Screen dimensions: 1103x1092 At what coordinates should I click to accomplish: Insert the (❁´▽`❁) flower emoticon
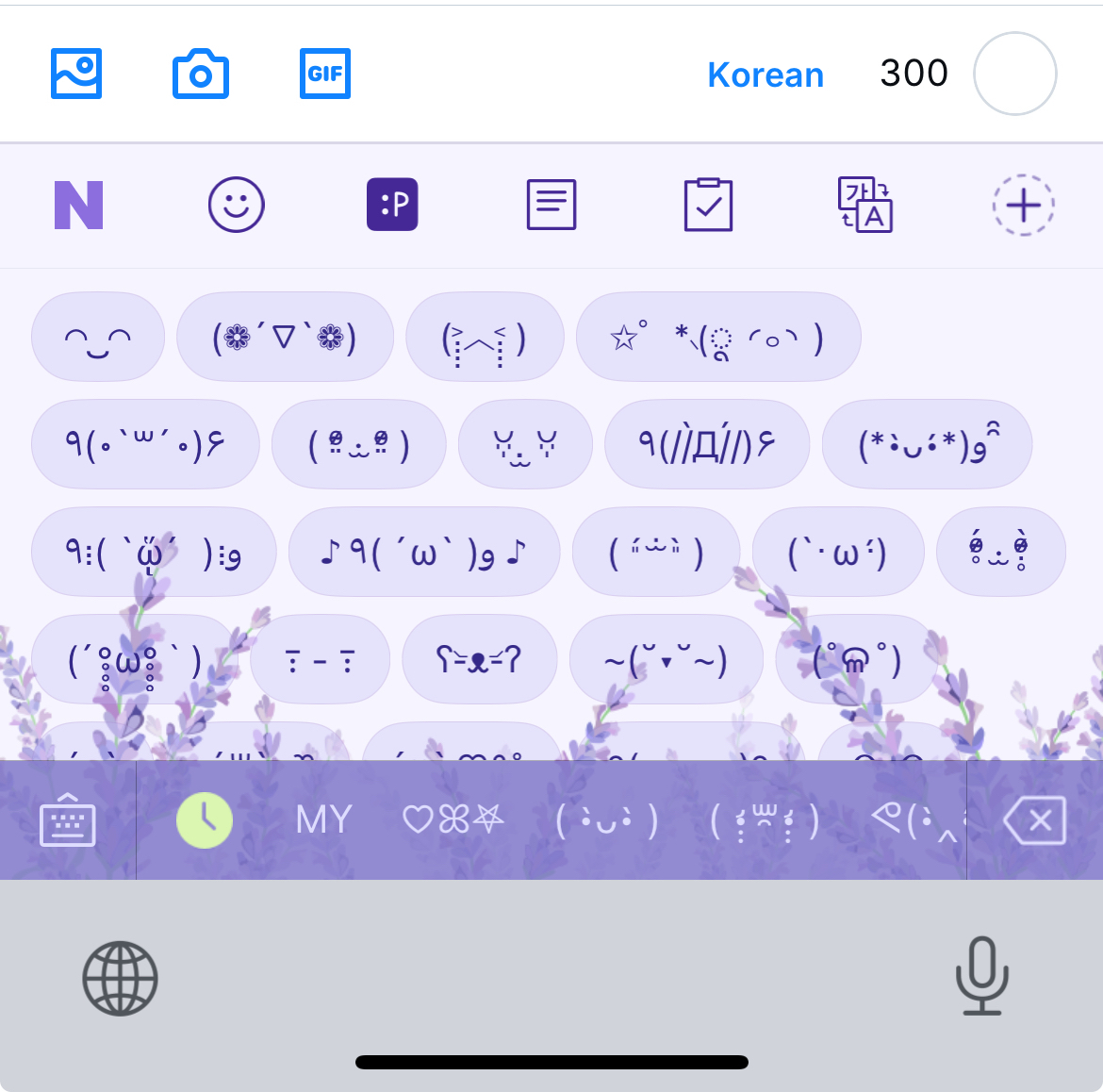285,337
